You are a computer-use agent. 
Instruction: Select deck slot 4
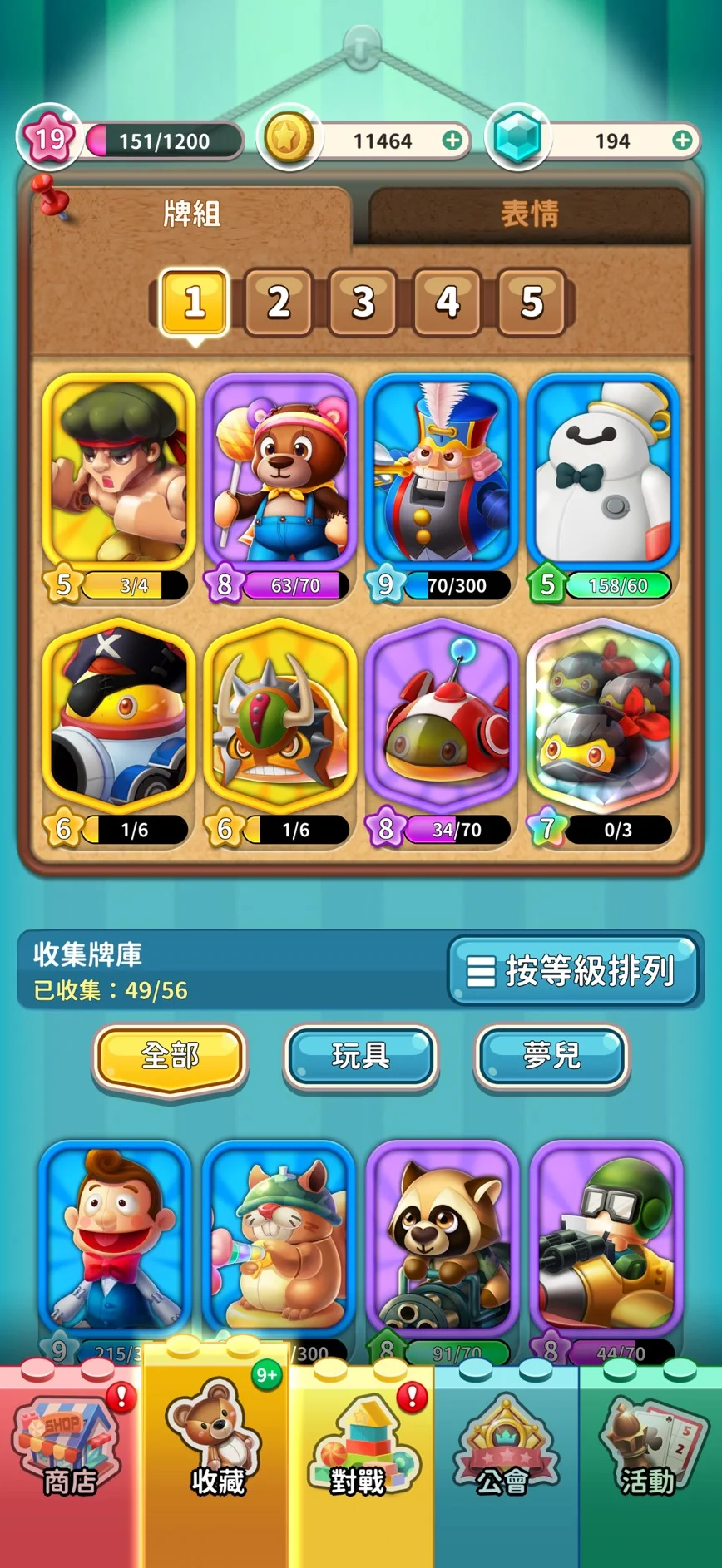(x=448, y=302)
